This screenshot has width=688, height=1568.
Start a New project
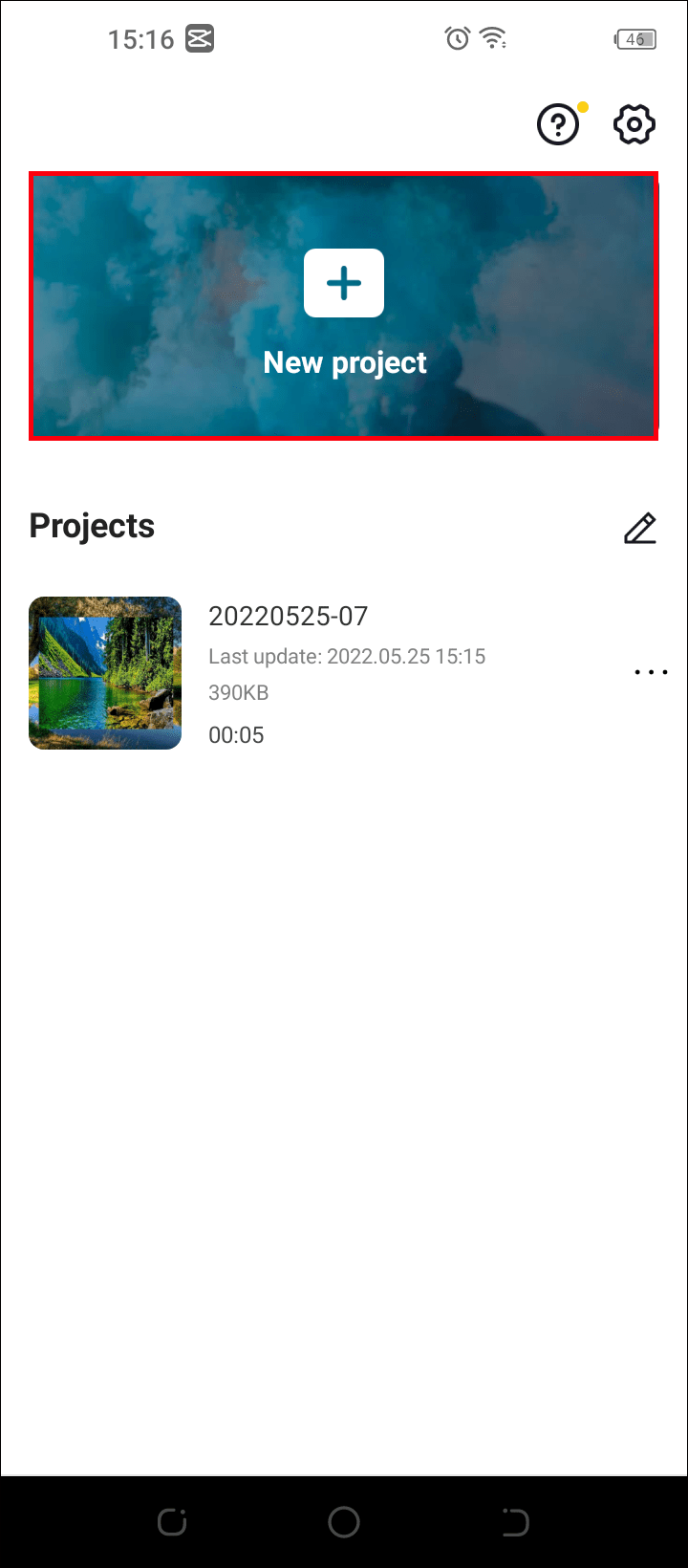pyautogui.click(x=344, y=362)
